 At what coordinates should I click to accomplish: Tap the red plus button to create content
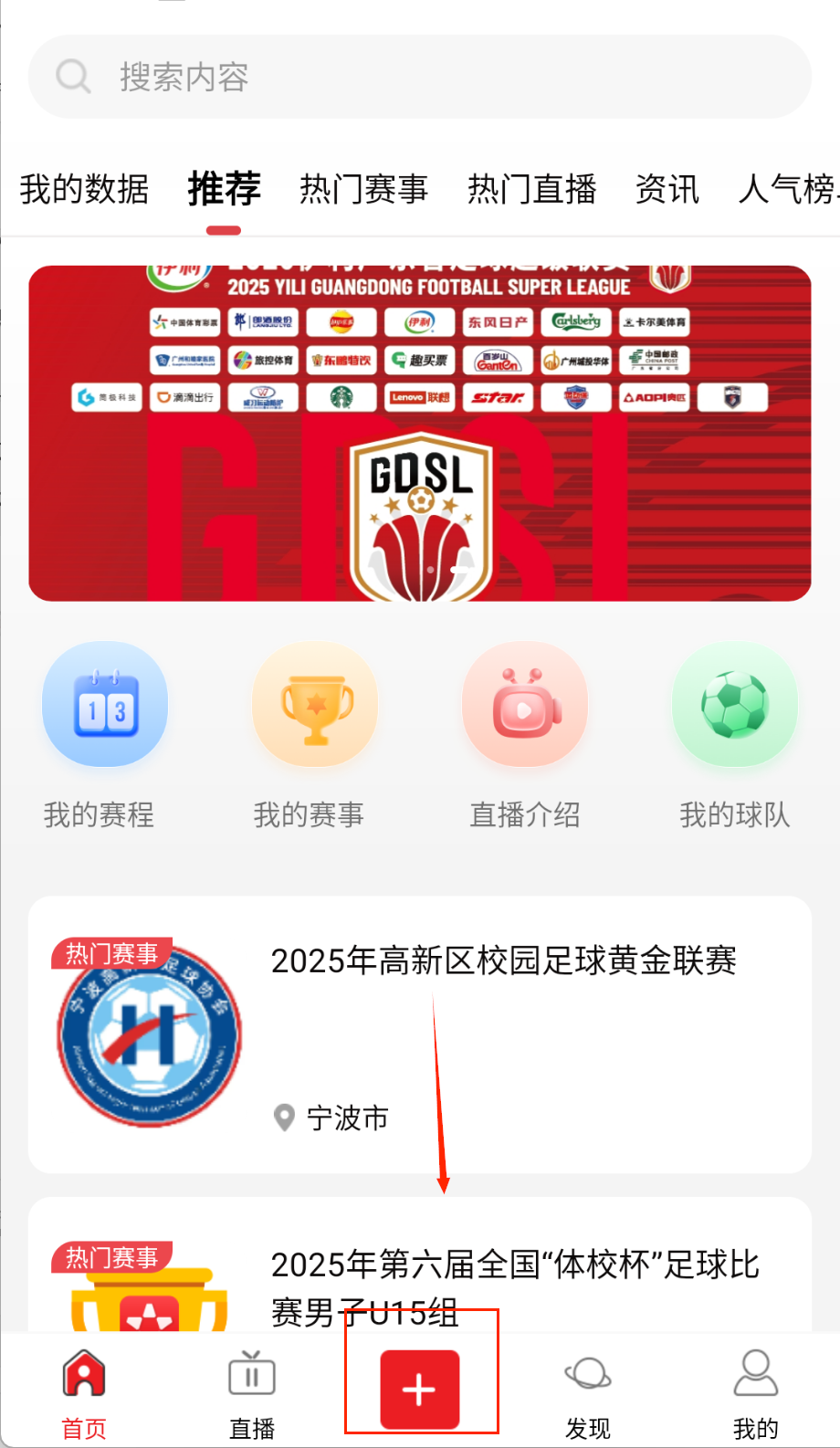[x=419, y=1388]
